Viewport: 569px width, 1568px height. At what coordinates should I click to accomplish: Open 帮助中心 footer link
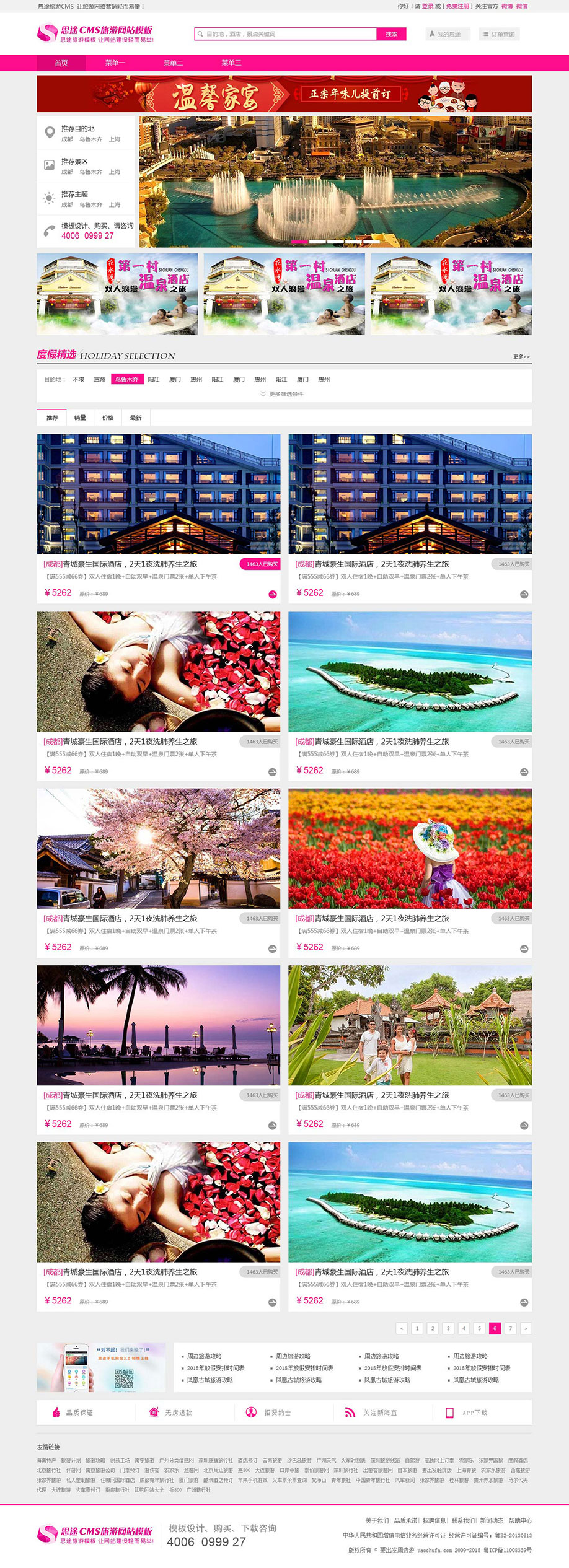tap(520, 1520)
